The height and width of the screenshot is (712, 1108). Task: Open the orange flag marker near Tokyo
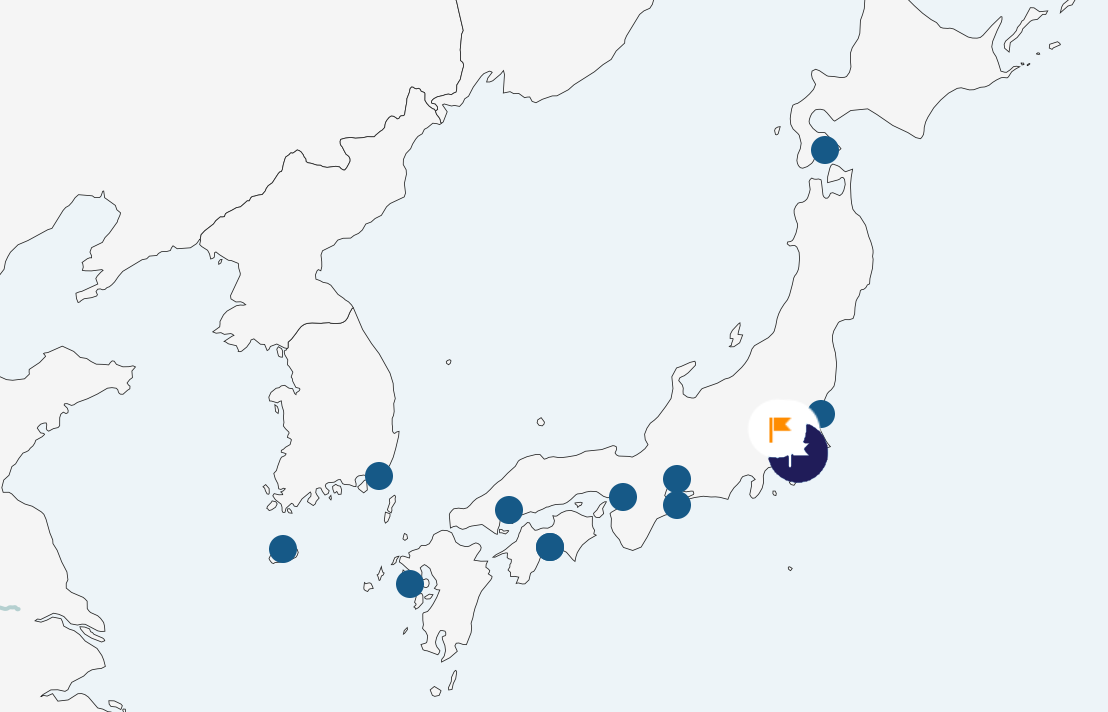[779, 429]
